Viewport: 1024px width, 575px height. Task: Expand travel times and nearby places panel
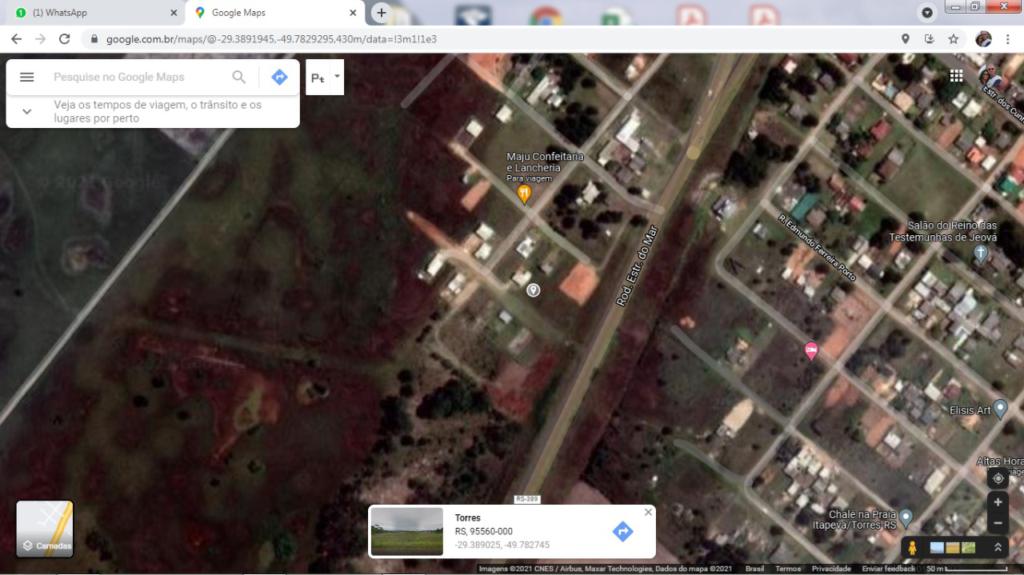click(x=27, y=111)
